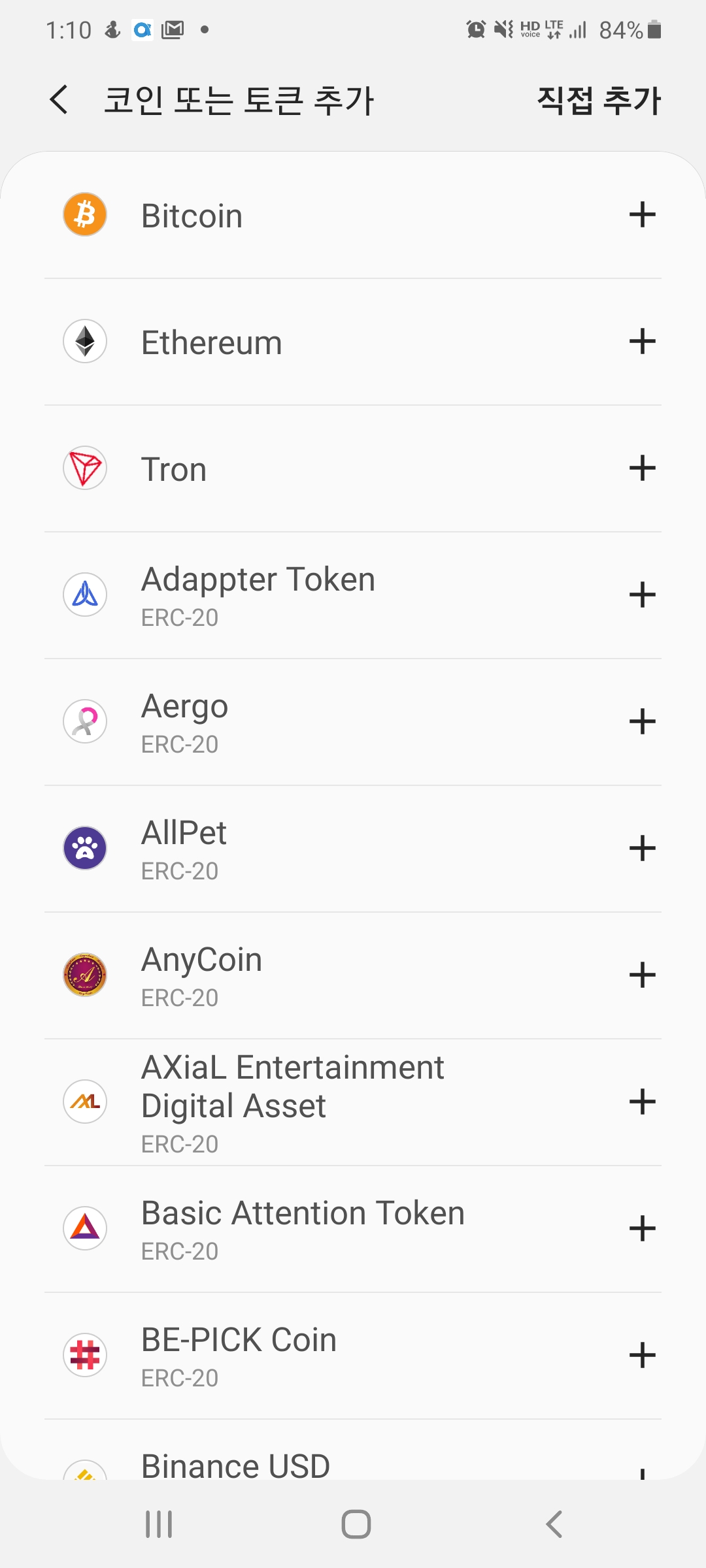The height and width of the screenshot is (1568, 706).
Task: Add Ethereum using the plus icon
Action: (642, 342)
